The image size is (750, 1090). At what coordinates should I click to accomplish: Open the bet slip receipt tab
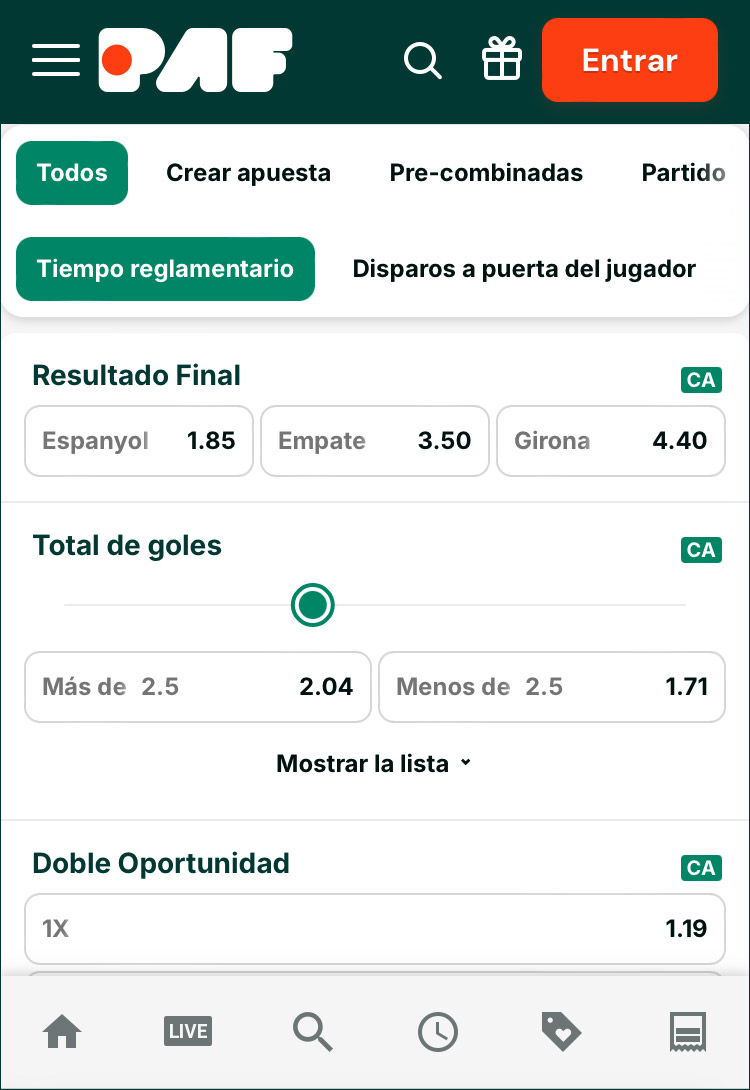(688, 1031)
